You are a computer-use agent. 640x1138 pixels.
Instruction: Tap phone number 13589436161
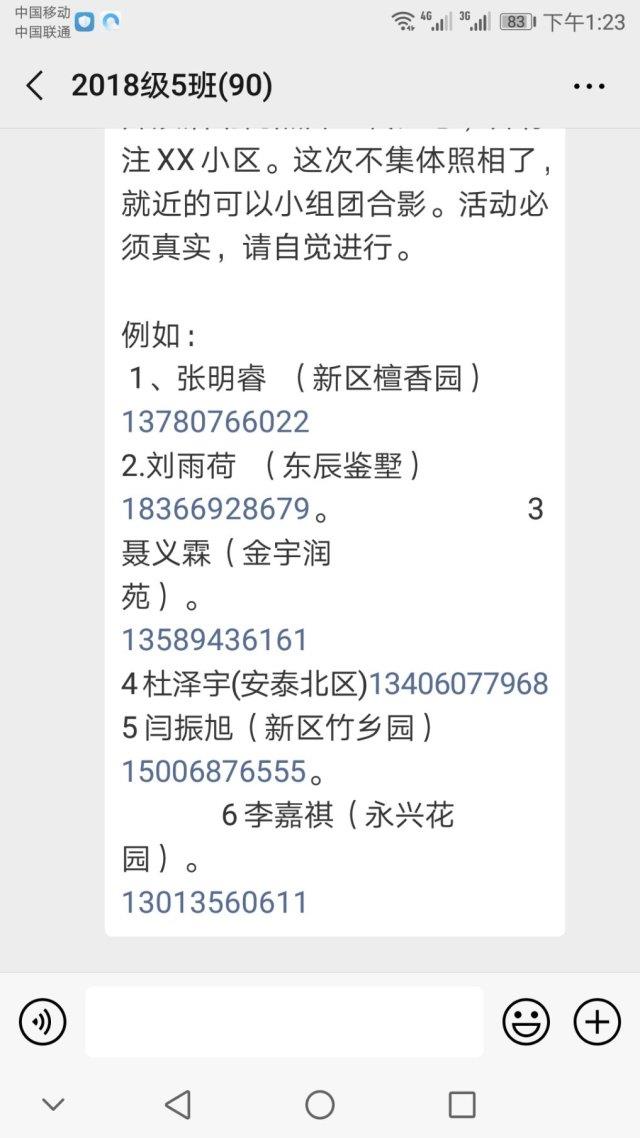click(215, 639)
